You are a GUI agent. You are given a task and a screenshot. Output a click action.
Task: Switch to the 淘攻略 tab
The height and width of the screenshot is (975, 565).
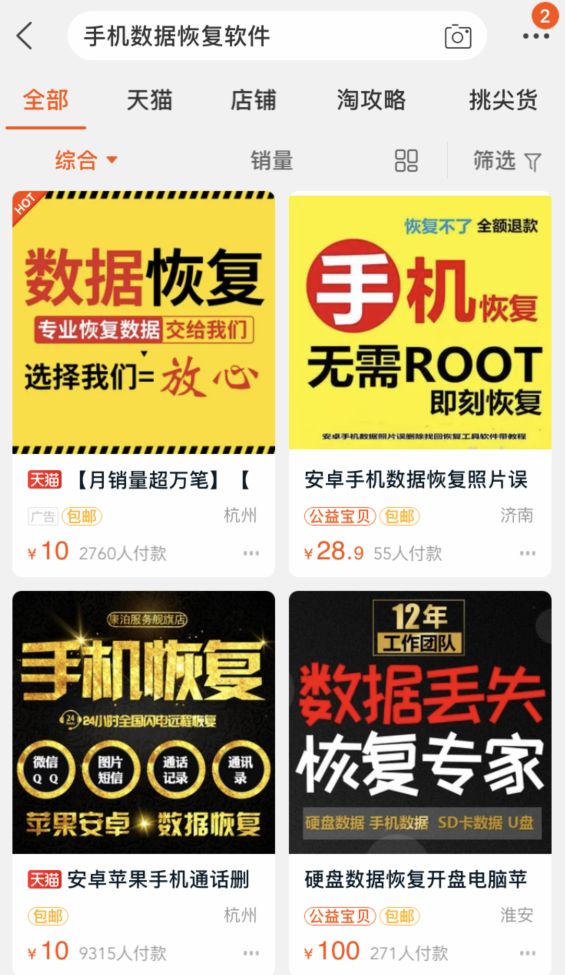371,99
